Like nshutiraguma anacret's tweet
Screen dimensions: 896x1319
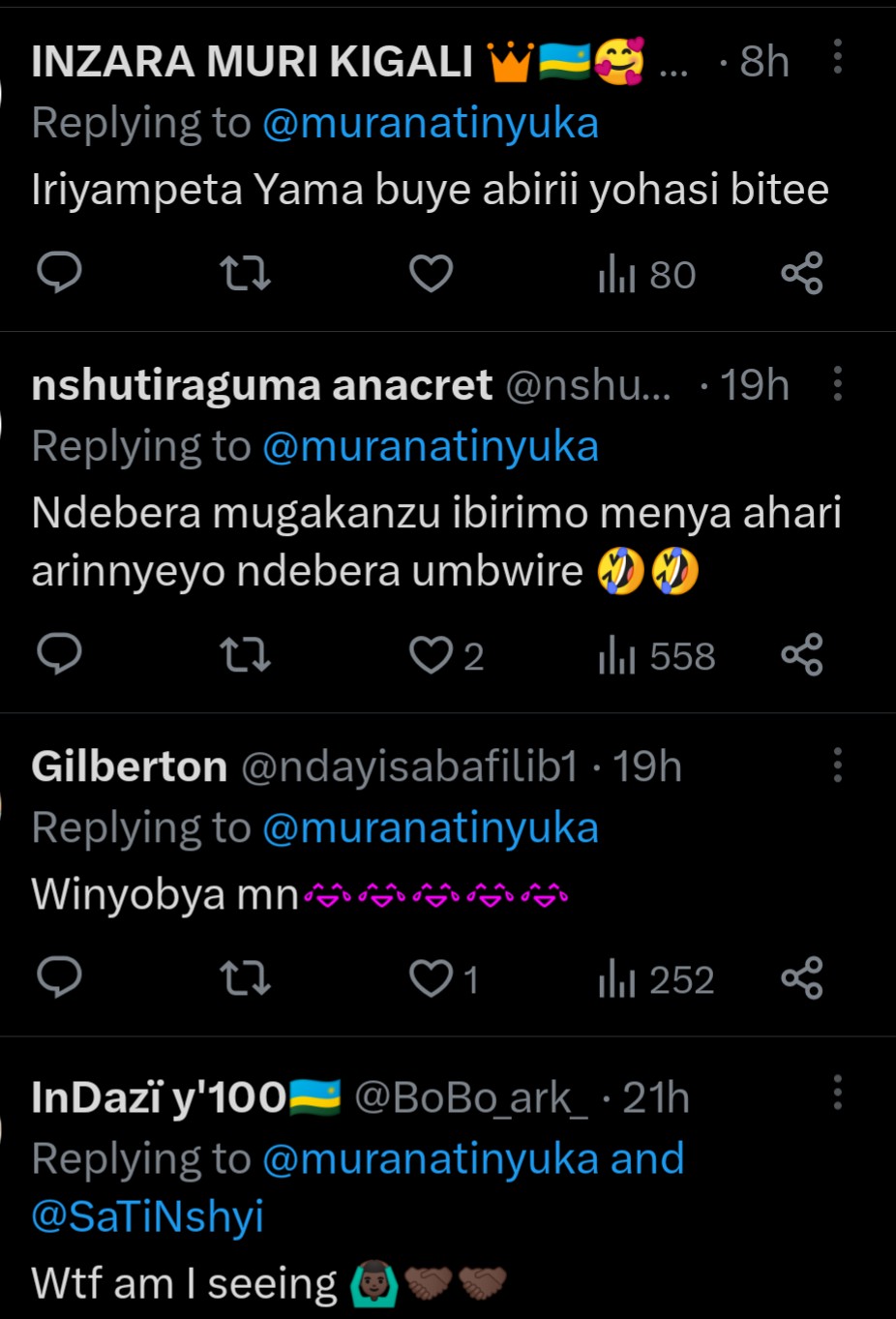click(x=431, y=655)
